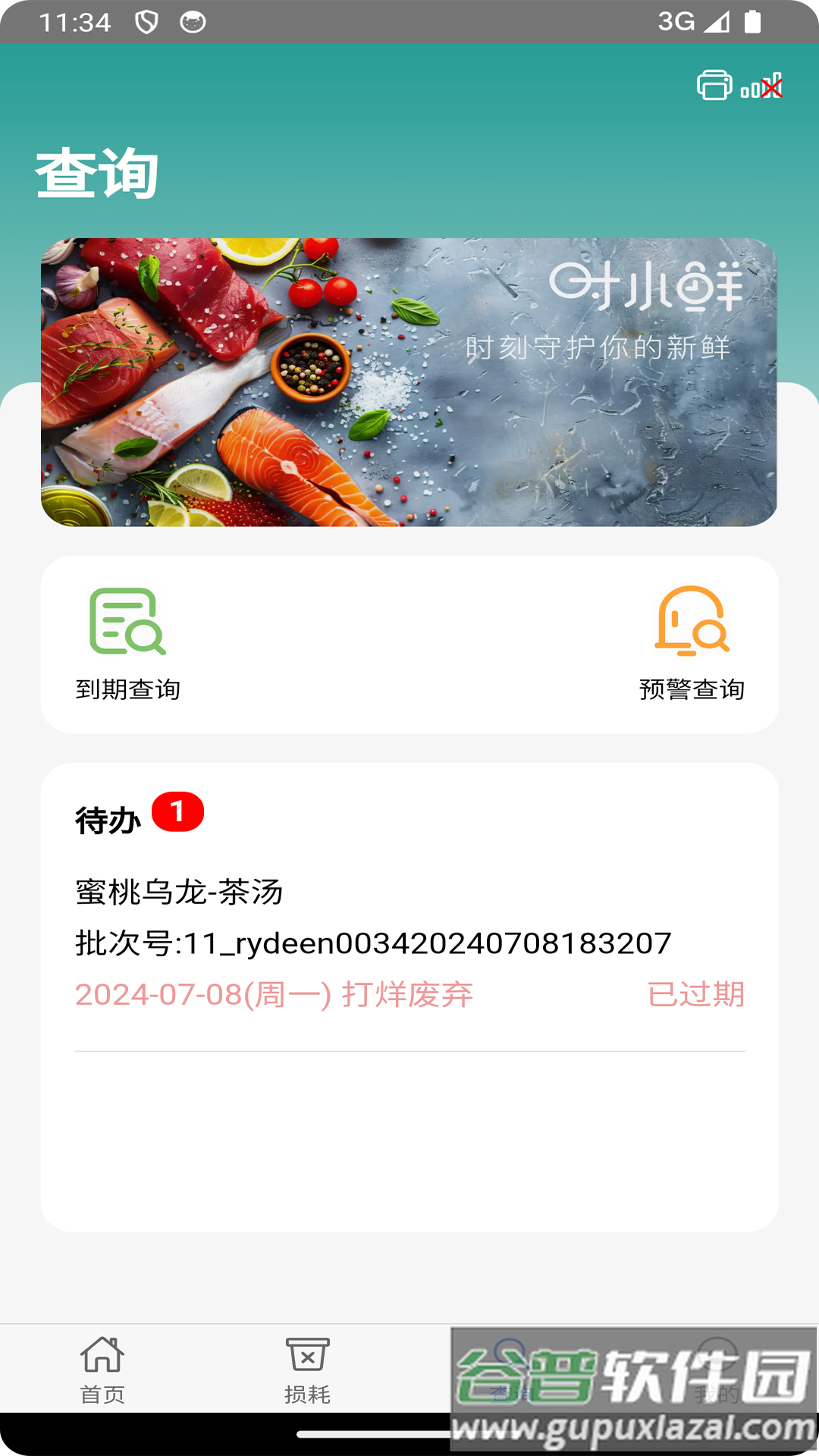Viewport: 819px width, 1456px height.
Task: Tap the 时小鲜 banner image
Action: click(409, 381)
